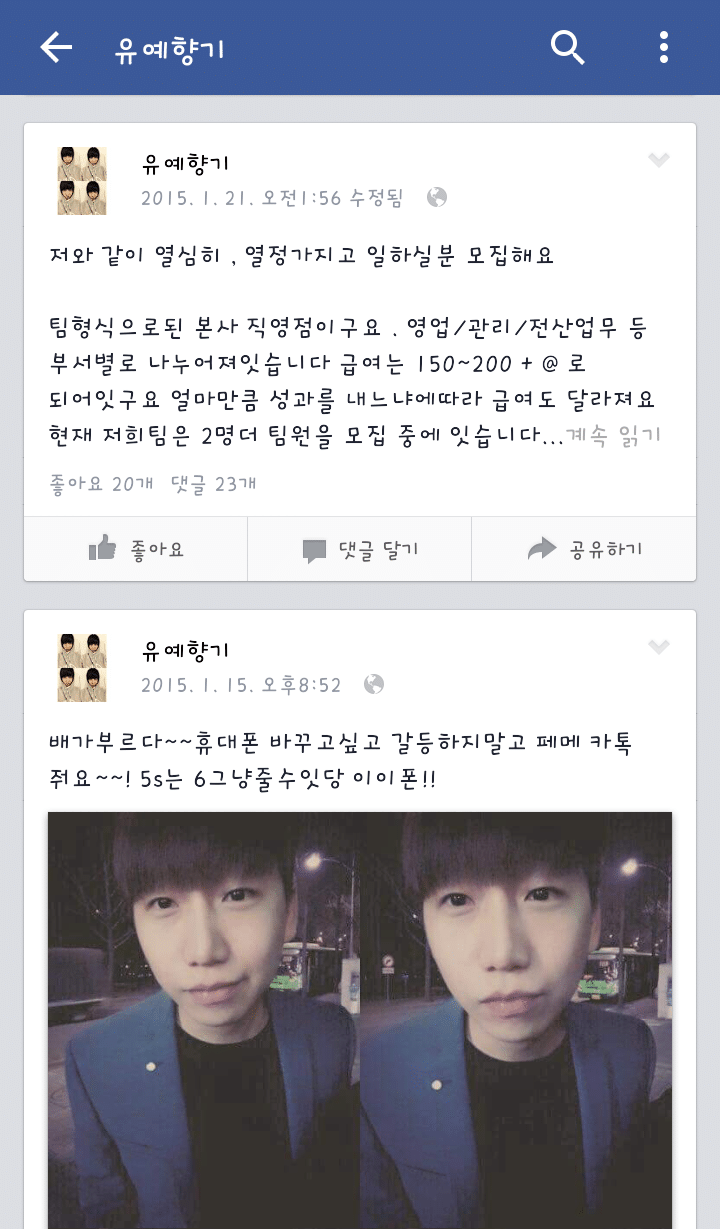Like the job recruitment post with 좋아요
The width and height of the screenshot is (720, 1229).
coord(136,549)
